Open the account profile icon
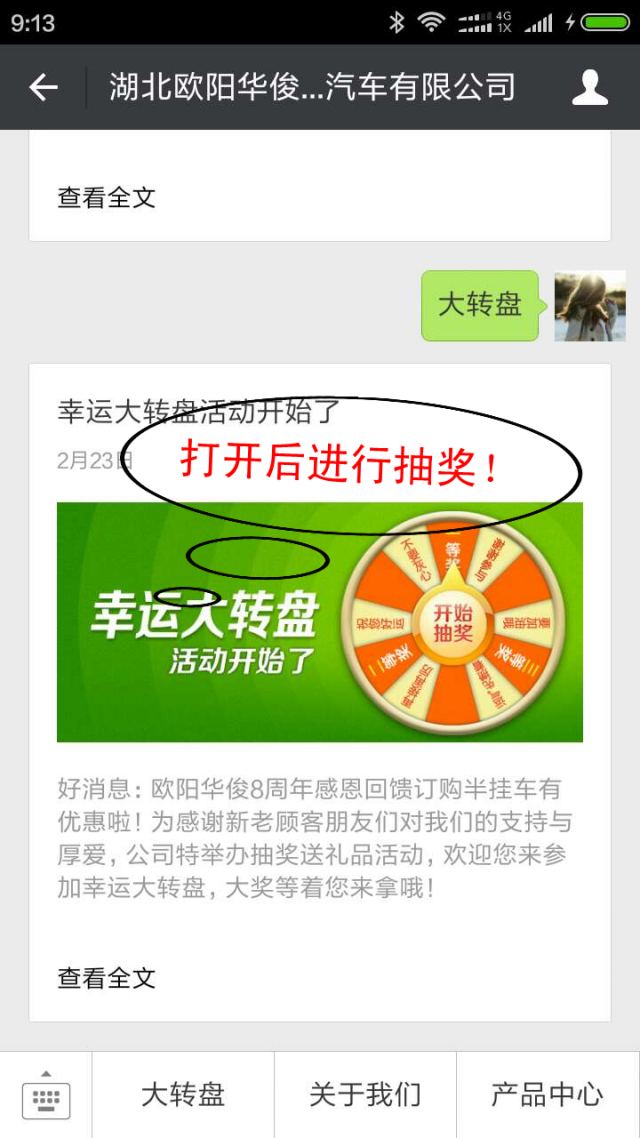The height and width of the screenshot is (1138, 640). tap(589, 88)
